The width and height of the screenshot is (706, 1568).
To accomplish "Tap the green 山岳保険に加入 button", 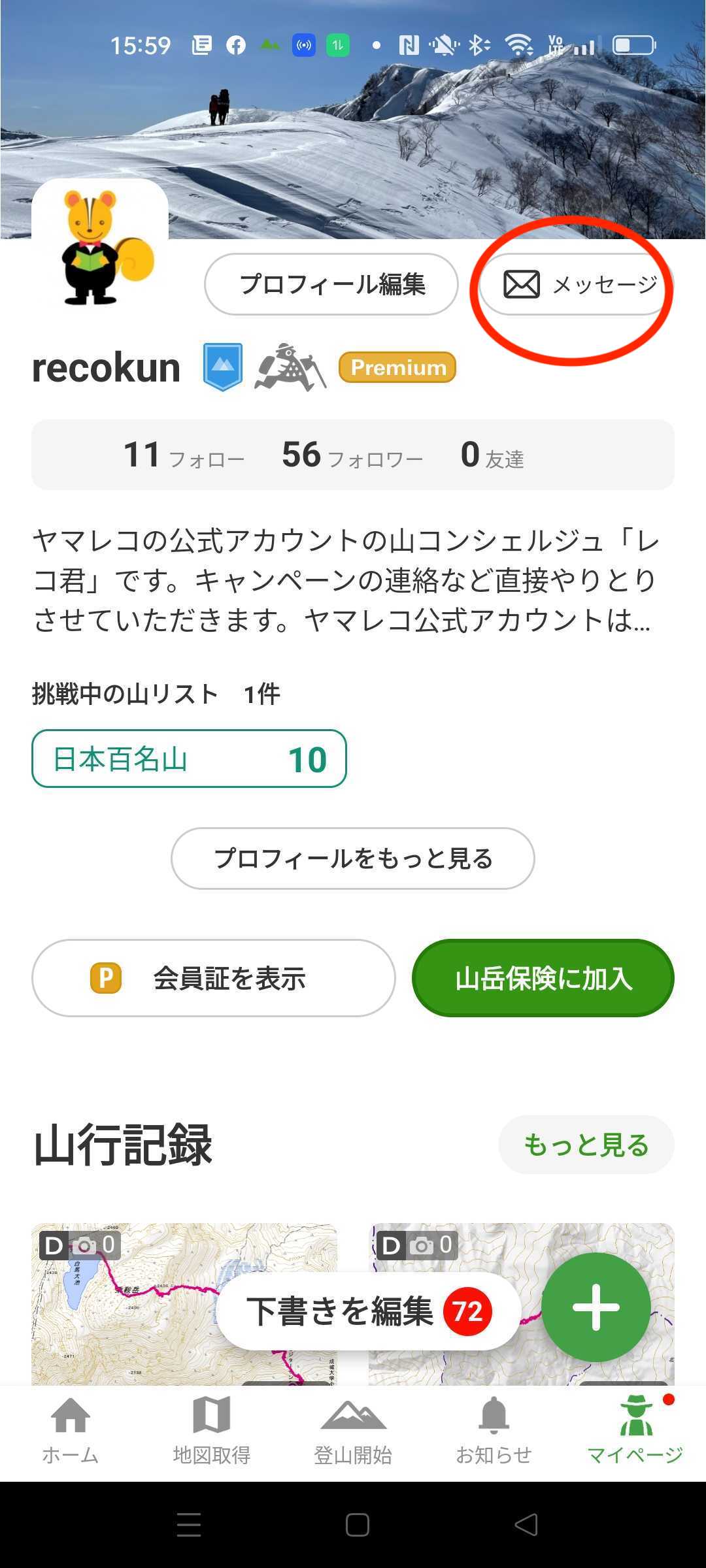I will tap(543, 978).
